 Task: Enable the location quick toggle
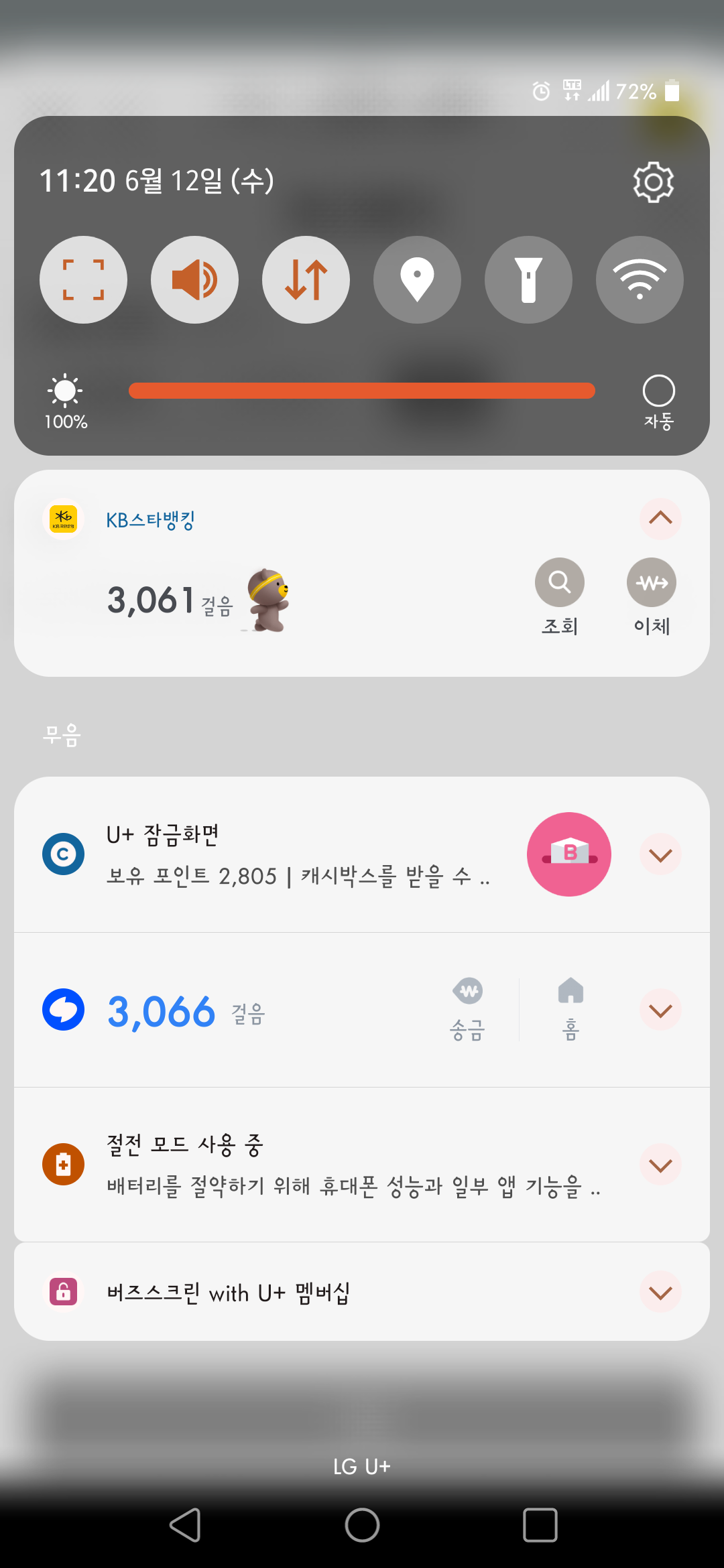417,279
